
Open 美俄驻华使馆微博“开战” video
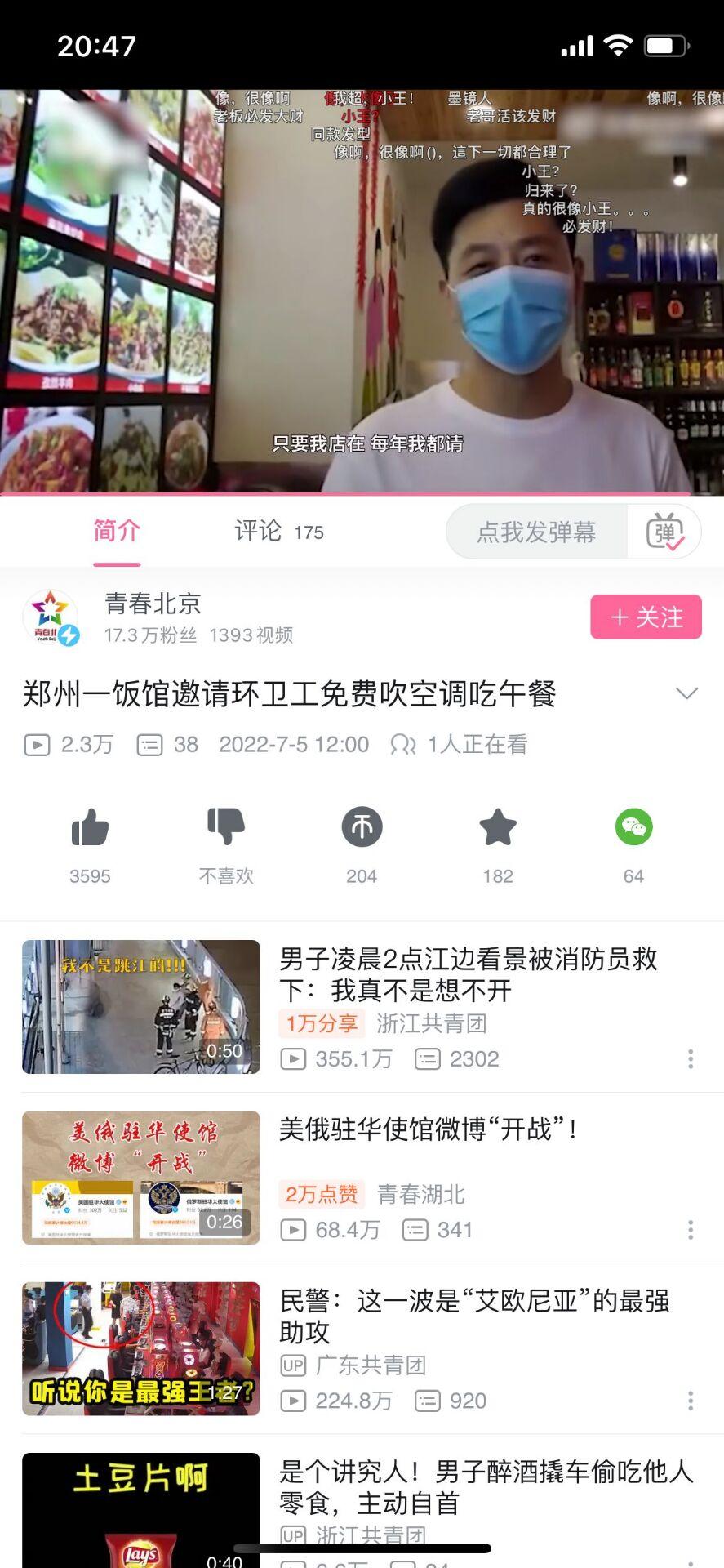[429, 1130]
